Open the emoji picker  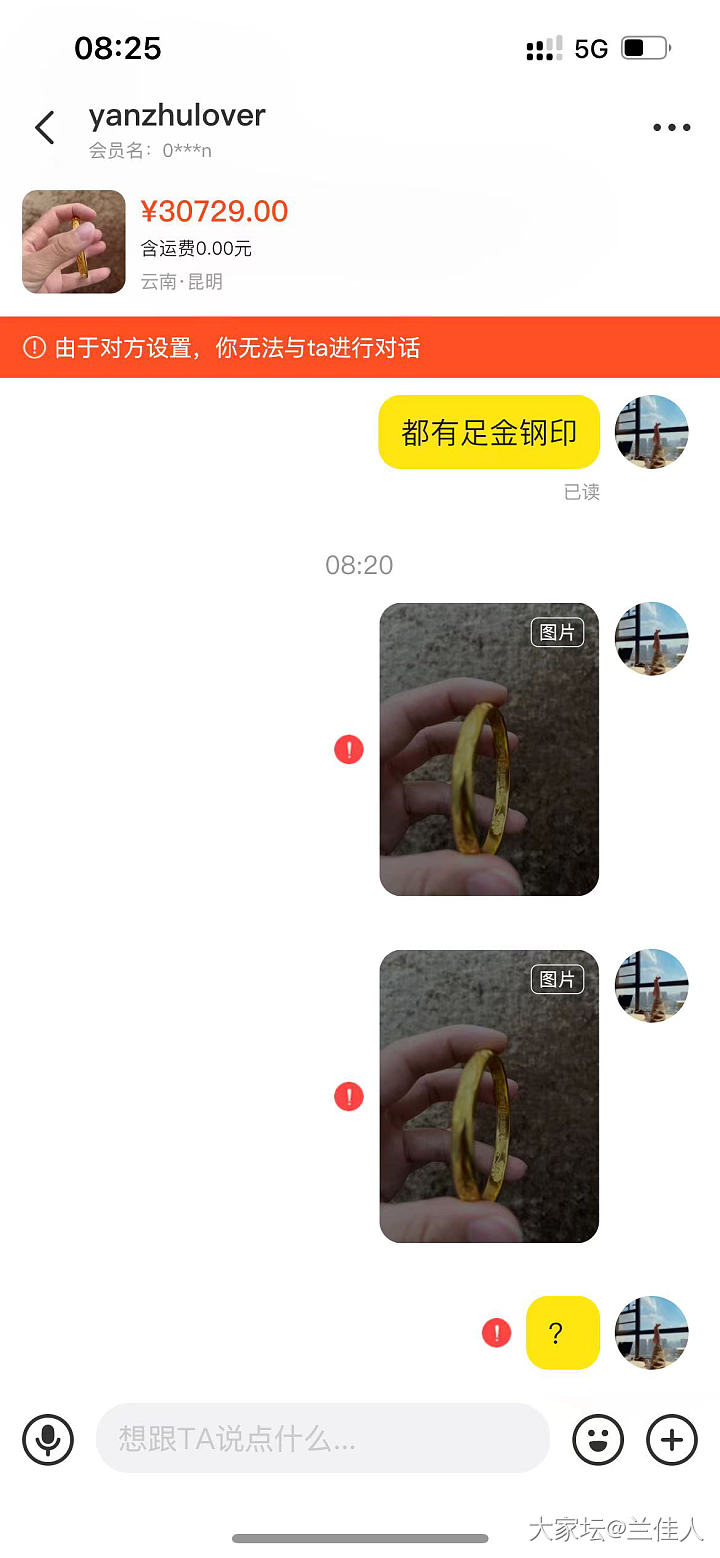pos(598,1440)
